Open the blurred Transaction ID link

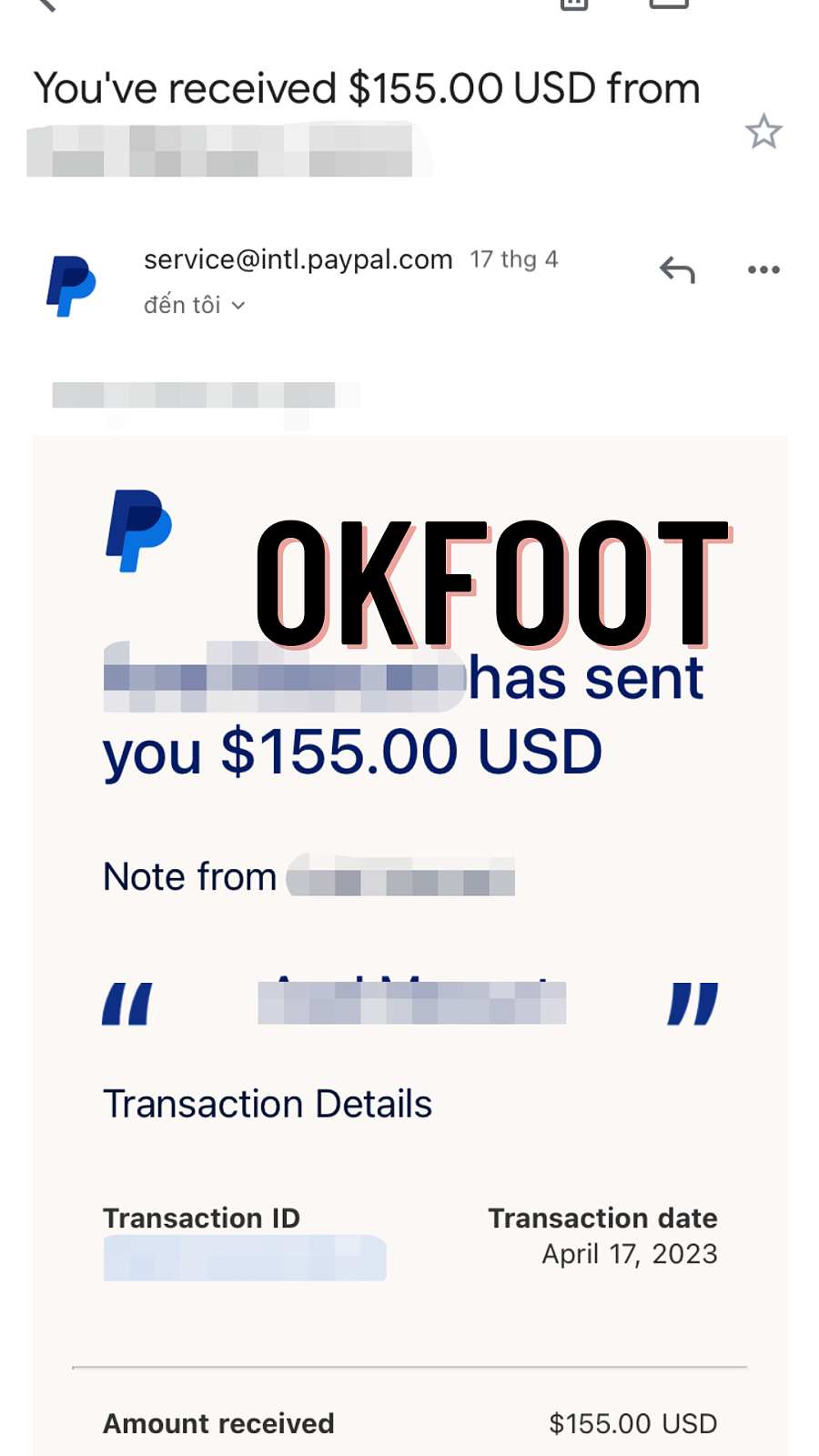point(244,1259)
